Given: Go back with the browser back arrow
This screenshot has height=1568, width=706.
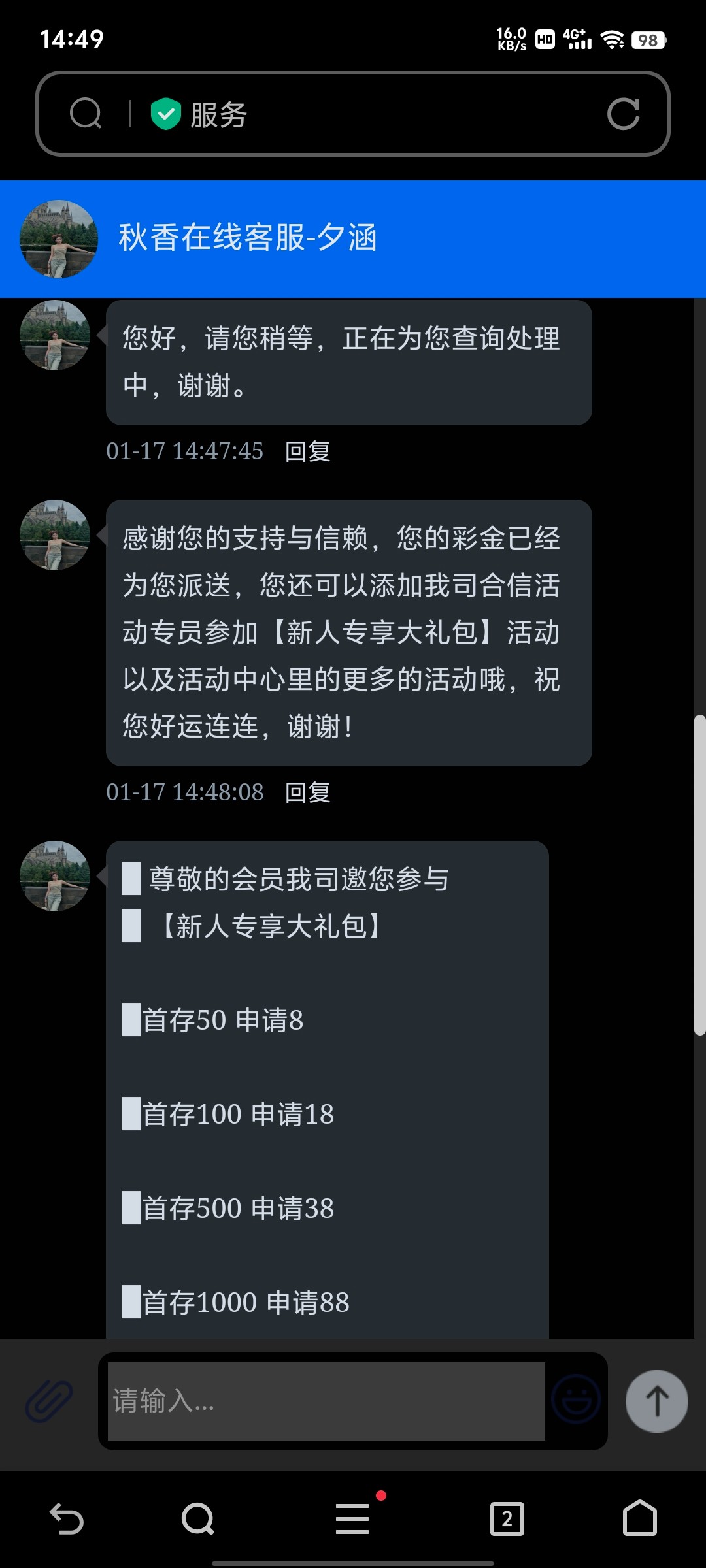Looking at the screenshot, I should pyautogui.click(x=67, y=1518).
